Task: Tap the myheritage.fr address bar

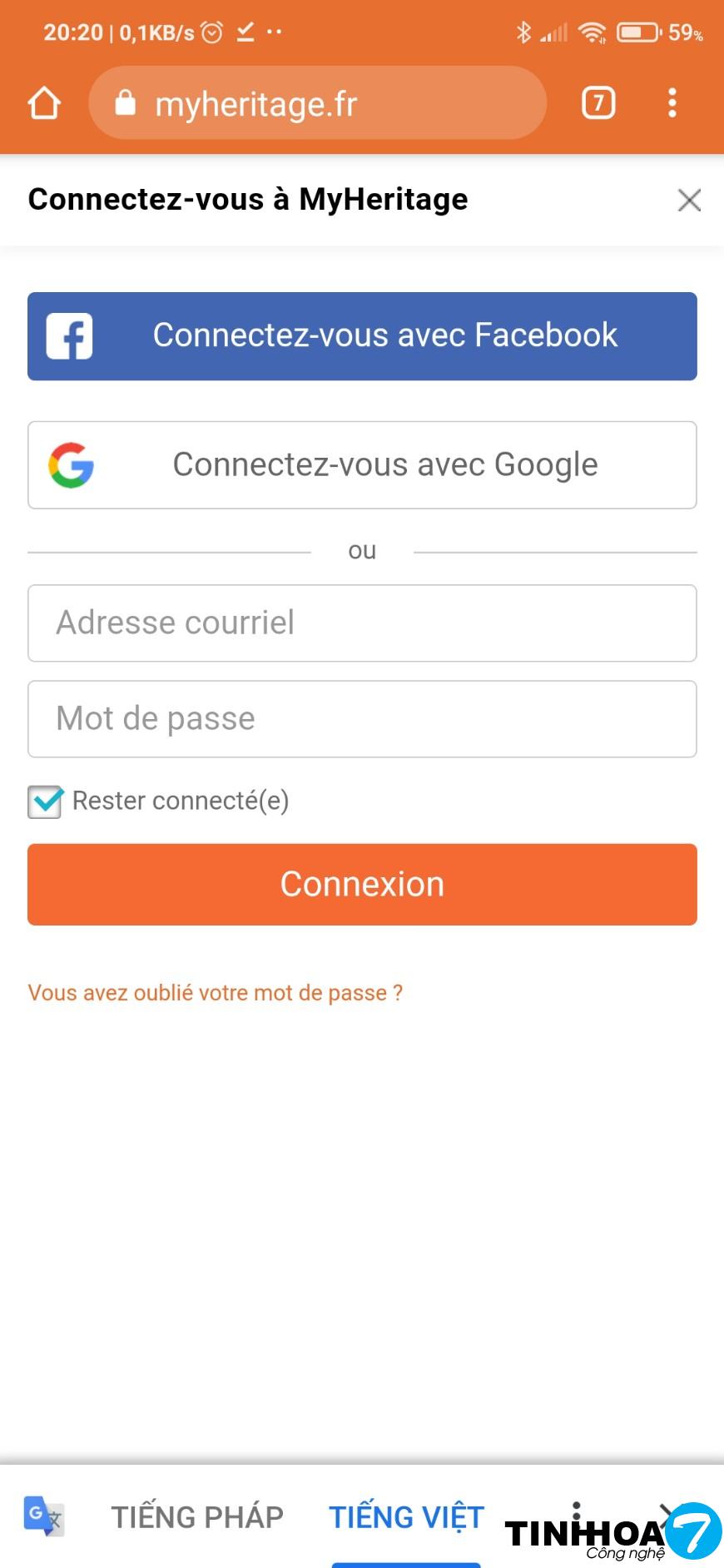Action: [x=316, y=104]
